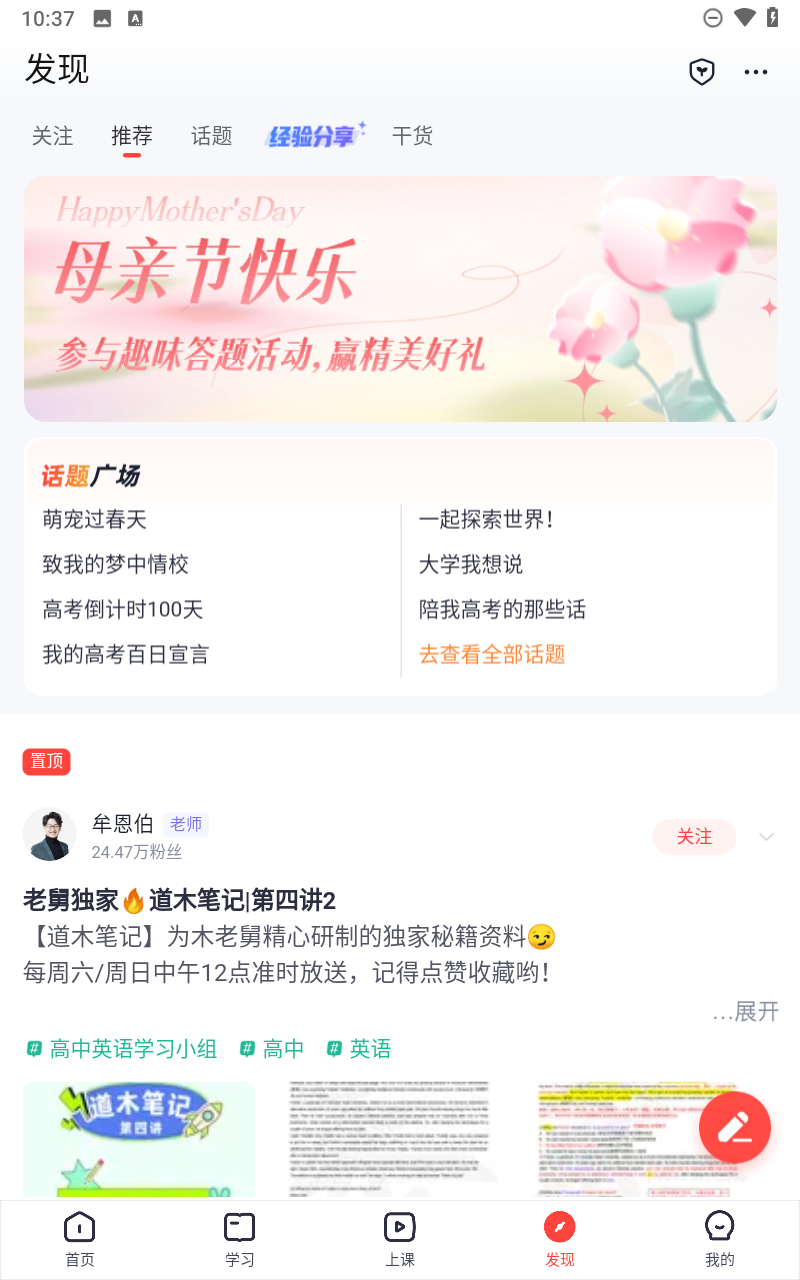Expand the chevron next to 关注 button
The width and height of the screenshot is (800, 1280).
tap(766, 837)
